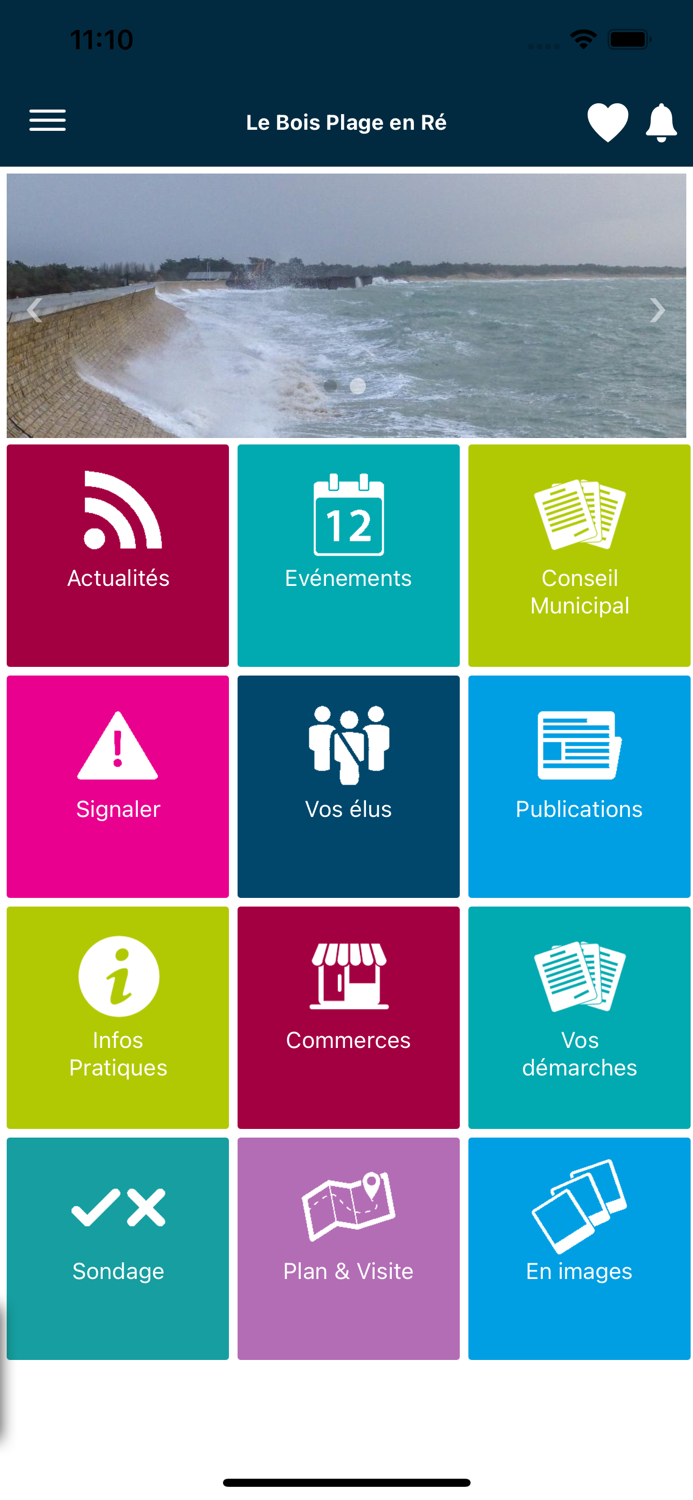Screen dimensions: 693x1500
Task: View the Evénements calendar
Action: point(348,555)
